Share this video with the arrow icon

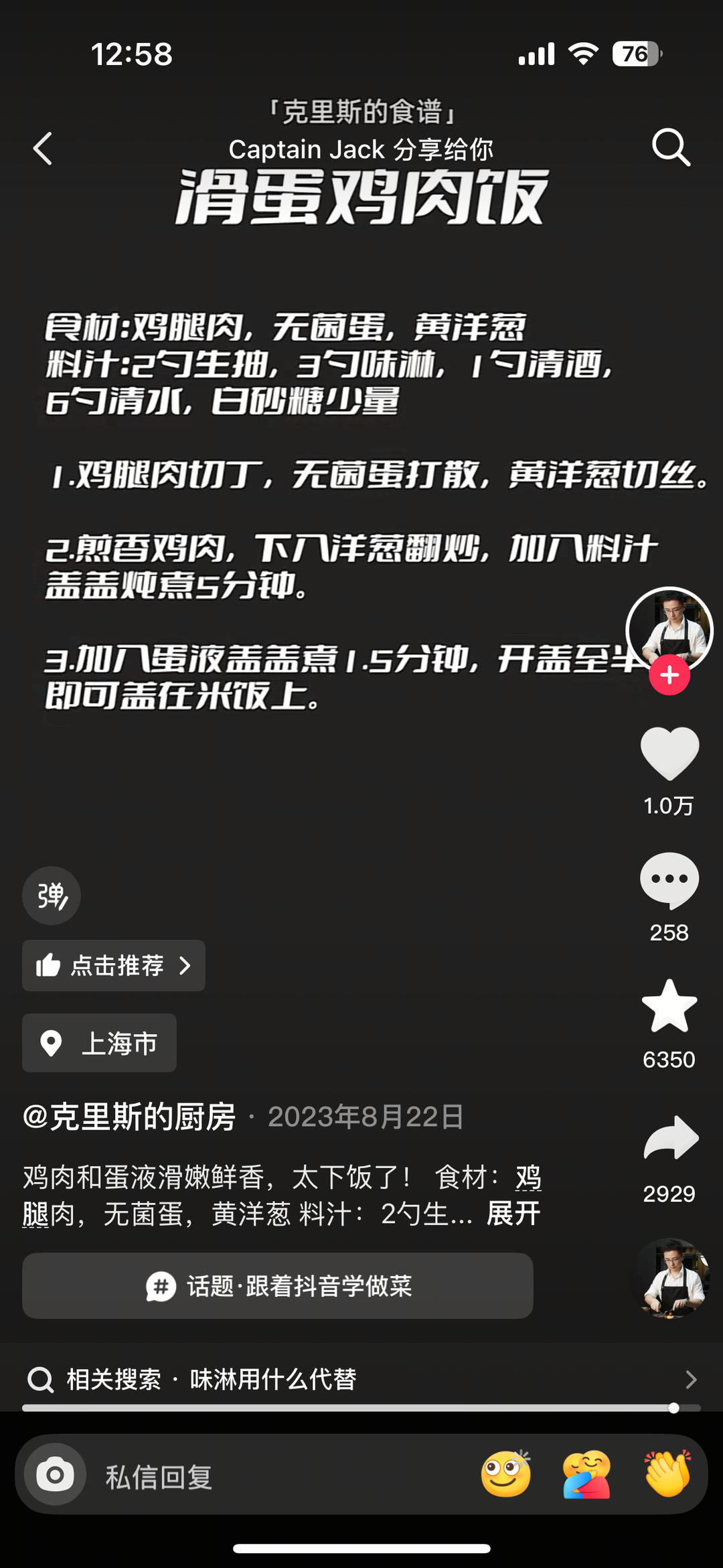(x=670, y=1138)
